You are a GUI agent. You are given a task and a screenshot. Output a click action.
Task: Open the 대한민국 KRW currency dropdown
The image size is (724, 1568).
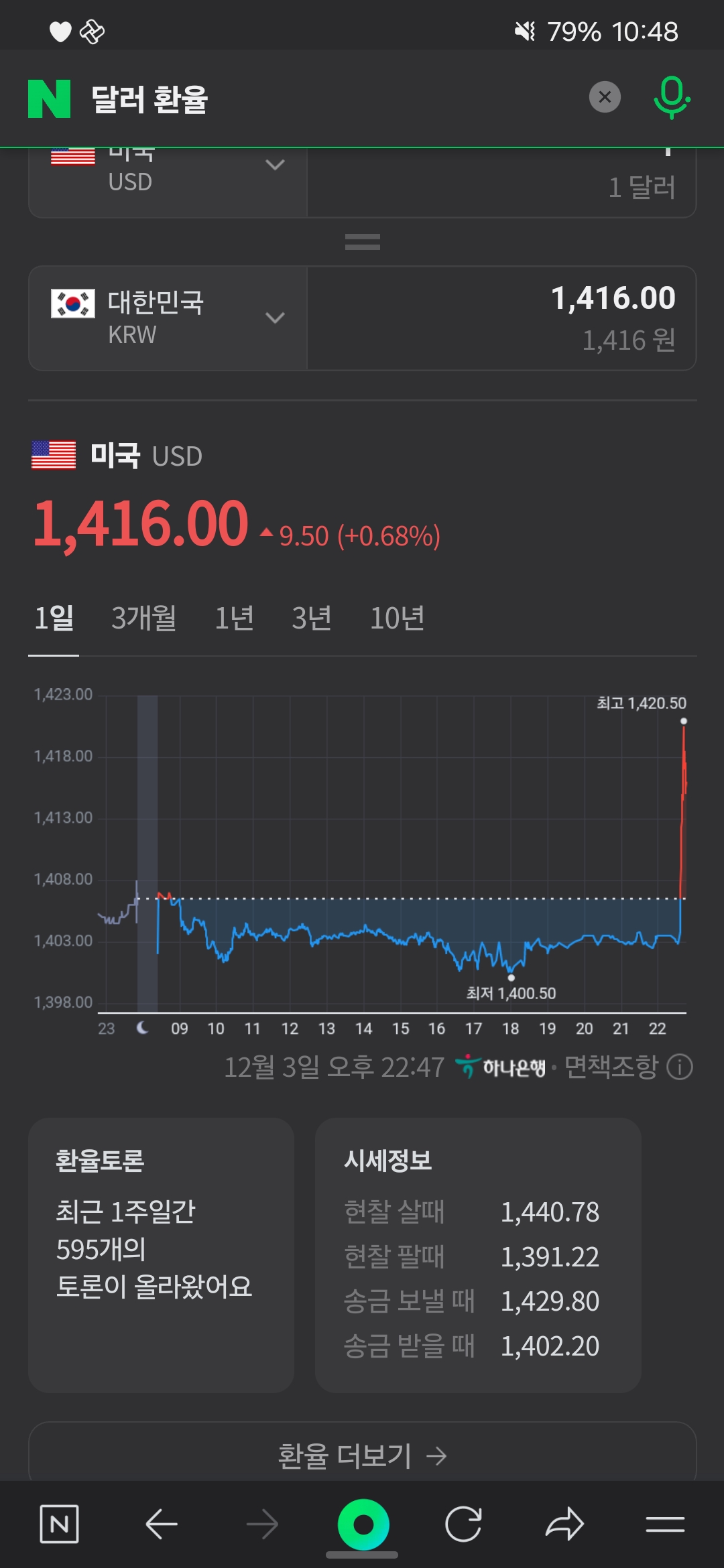[x=168, y=318]
